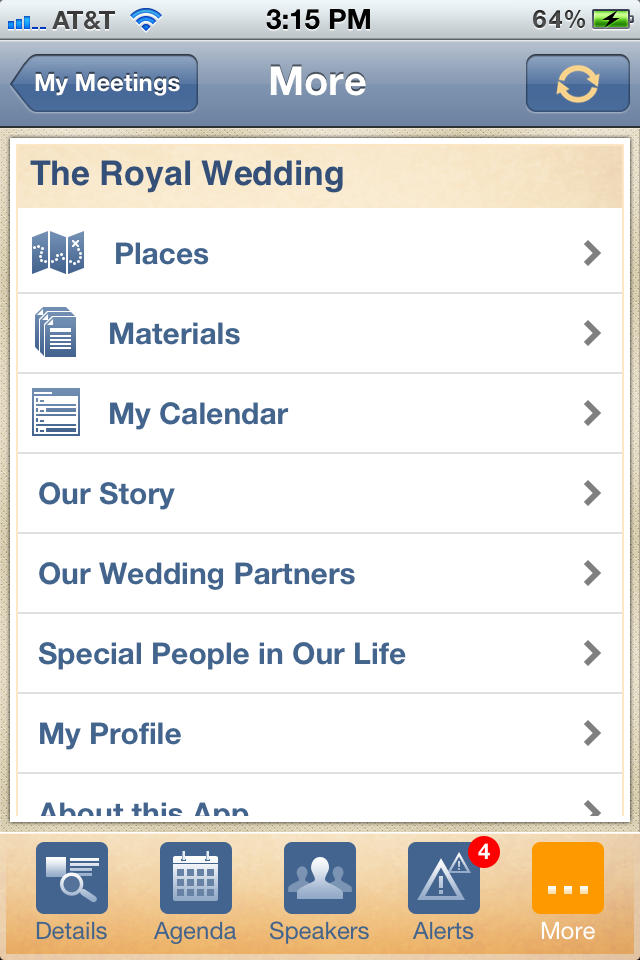Open the Places row
The width and height of the screenshot is (640, 960).
tap(319, 254)
